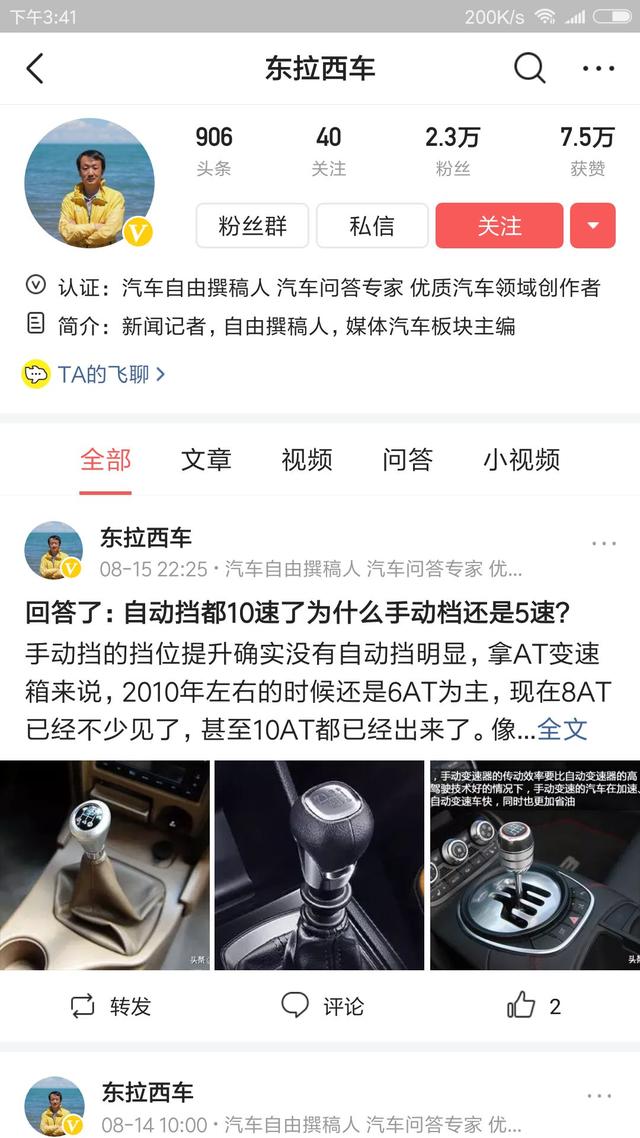This screenshot has height=1138, width=640.
Task: Open the beige gear shifter photo
Action: tap(104, 865)
